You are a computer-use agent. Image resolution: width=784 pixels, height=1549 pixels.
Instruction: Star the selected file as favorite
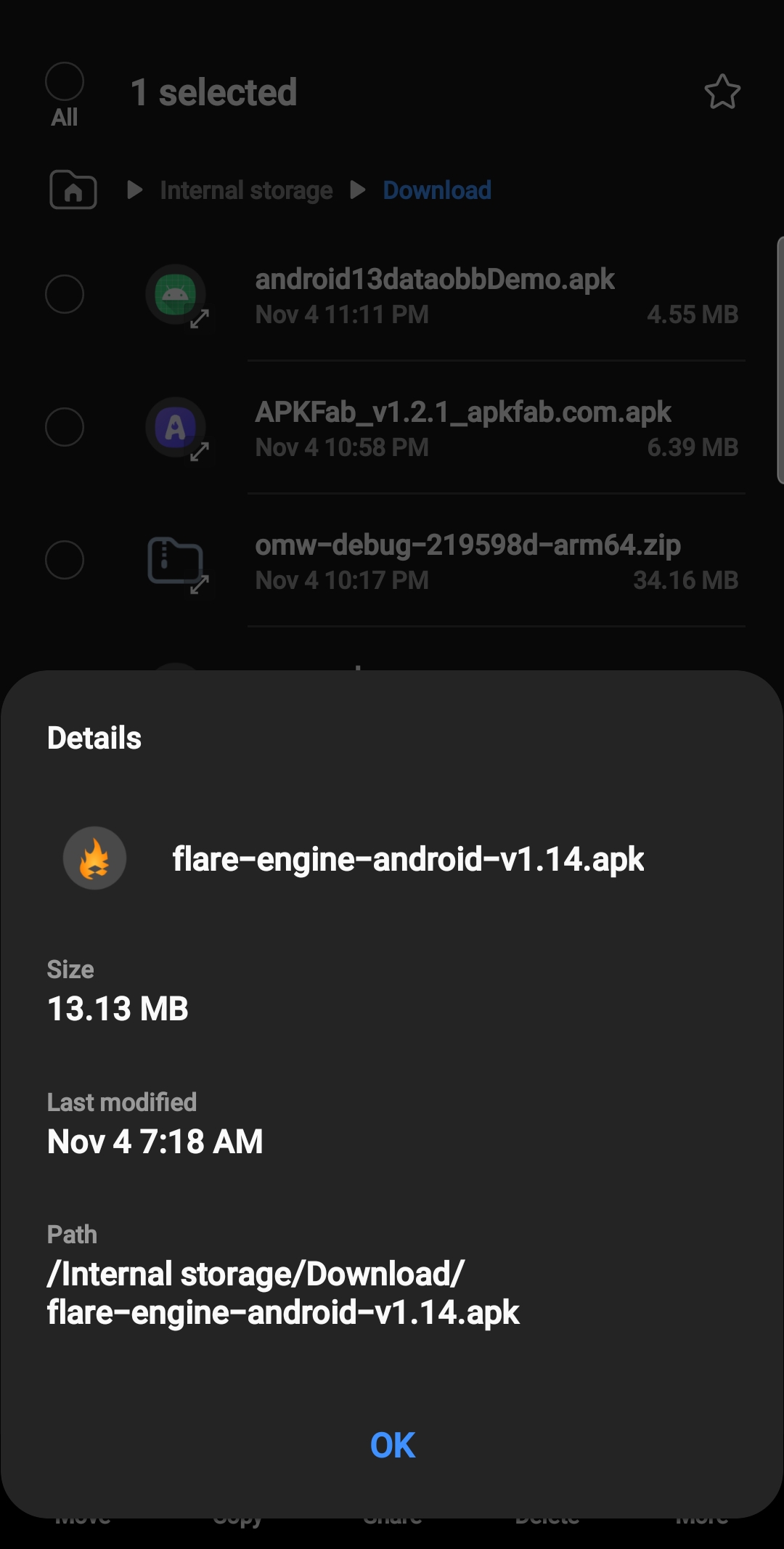(x=723, y=92)
